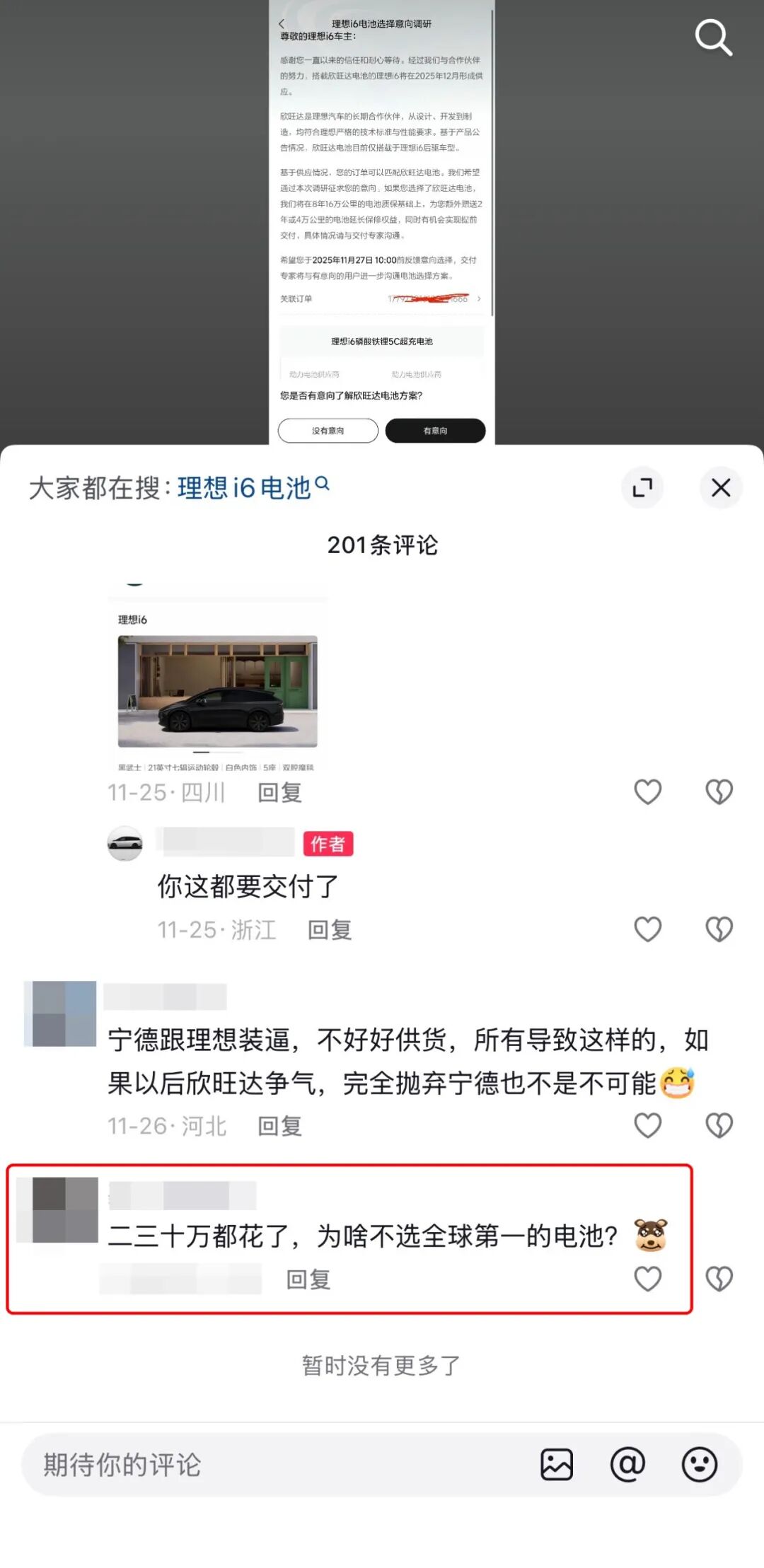Screen dimensions: 764x1568
Task: Click the author's avatar next to 作者 tag
Action: coord(124,844)
